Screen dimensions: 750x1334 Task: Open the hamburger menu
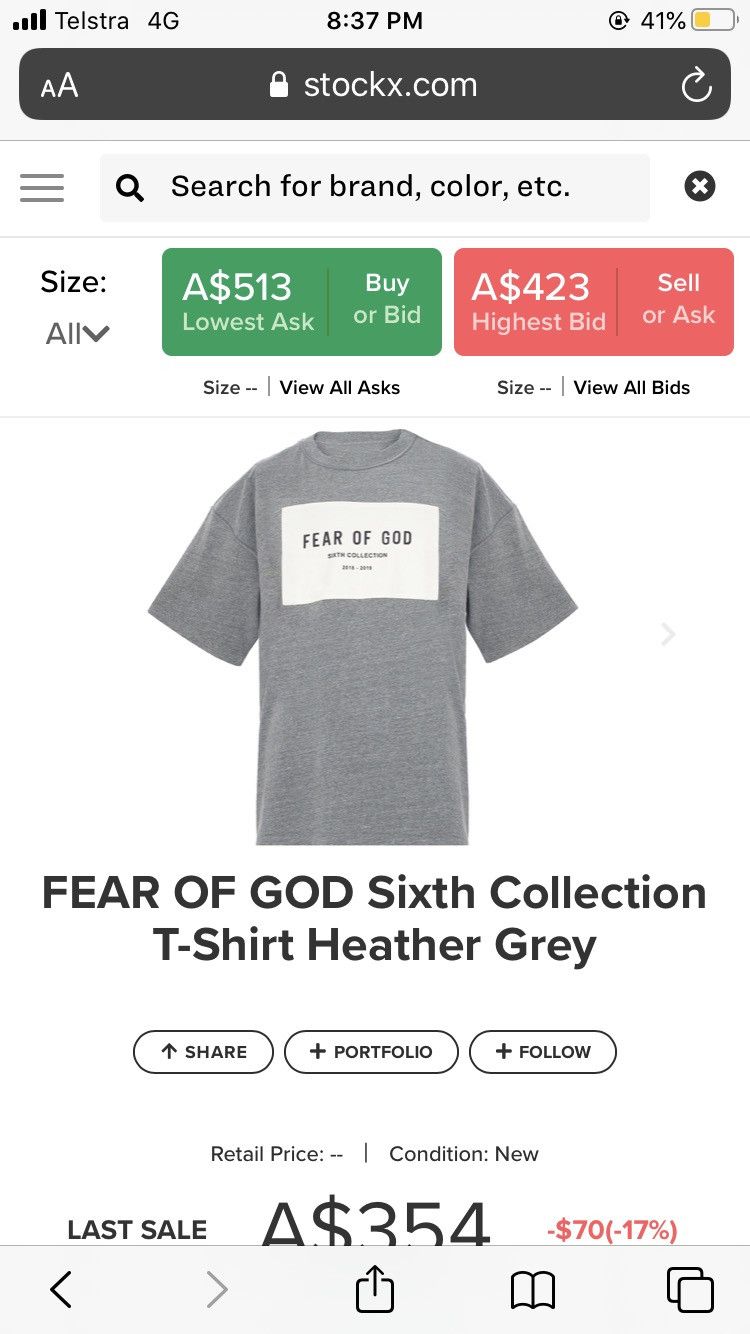coord(42,187)
